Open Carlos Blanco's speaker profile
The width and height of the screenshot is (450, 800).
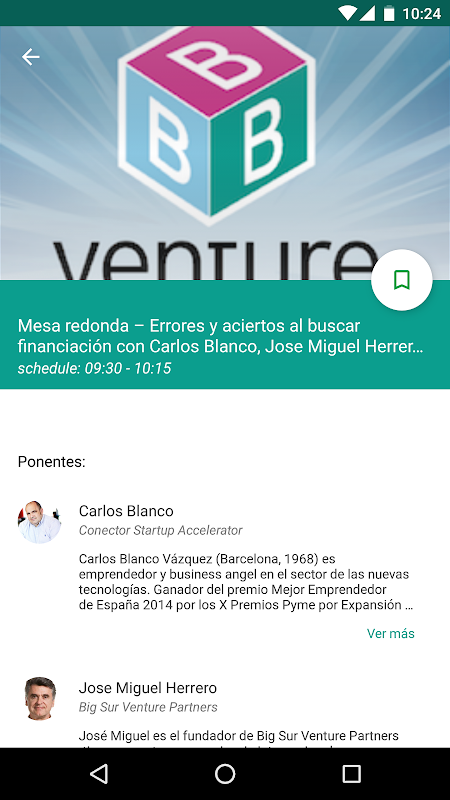coord(126,511)
